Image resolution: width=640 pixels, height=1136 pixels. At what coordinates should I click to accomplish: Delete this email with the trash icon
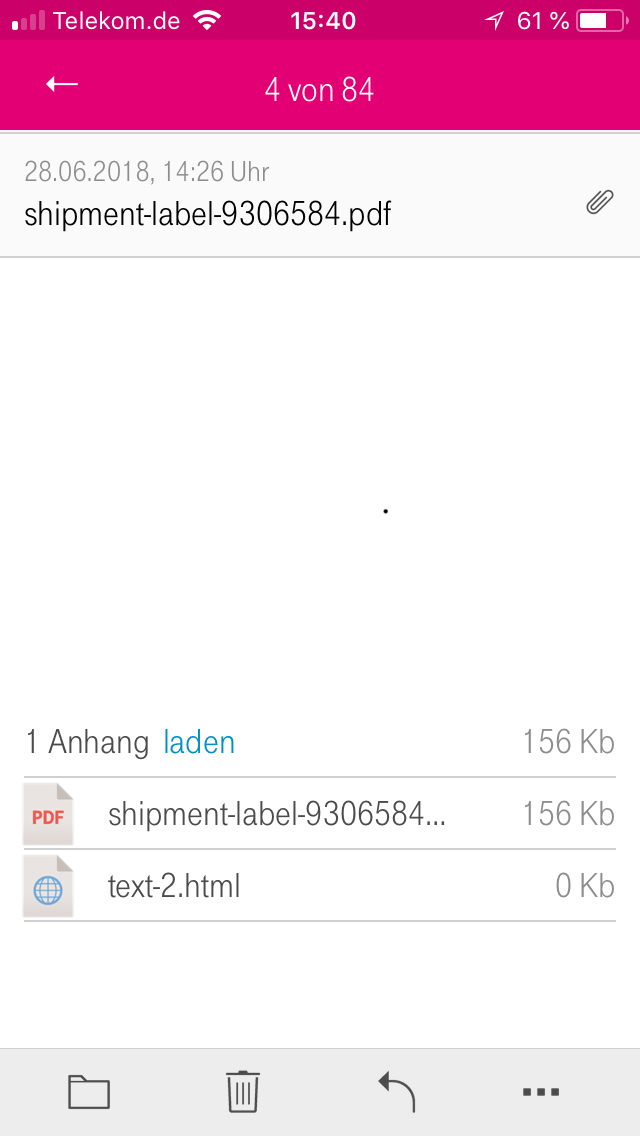point(243,1091)
